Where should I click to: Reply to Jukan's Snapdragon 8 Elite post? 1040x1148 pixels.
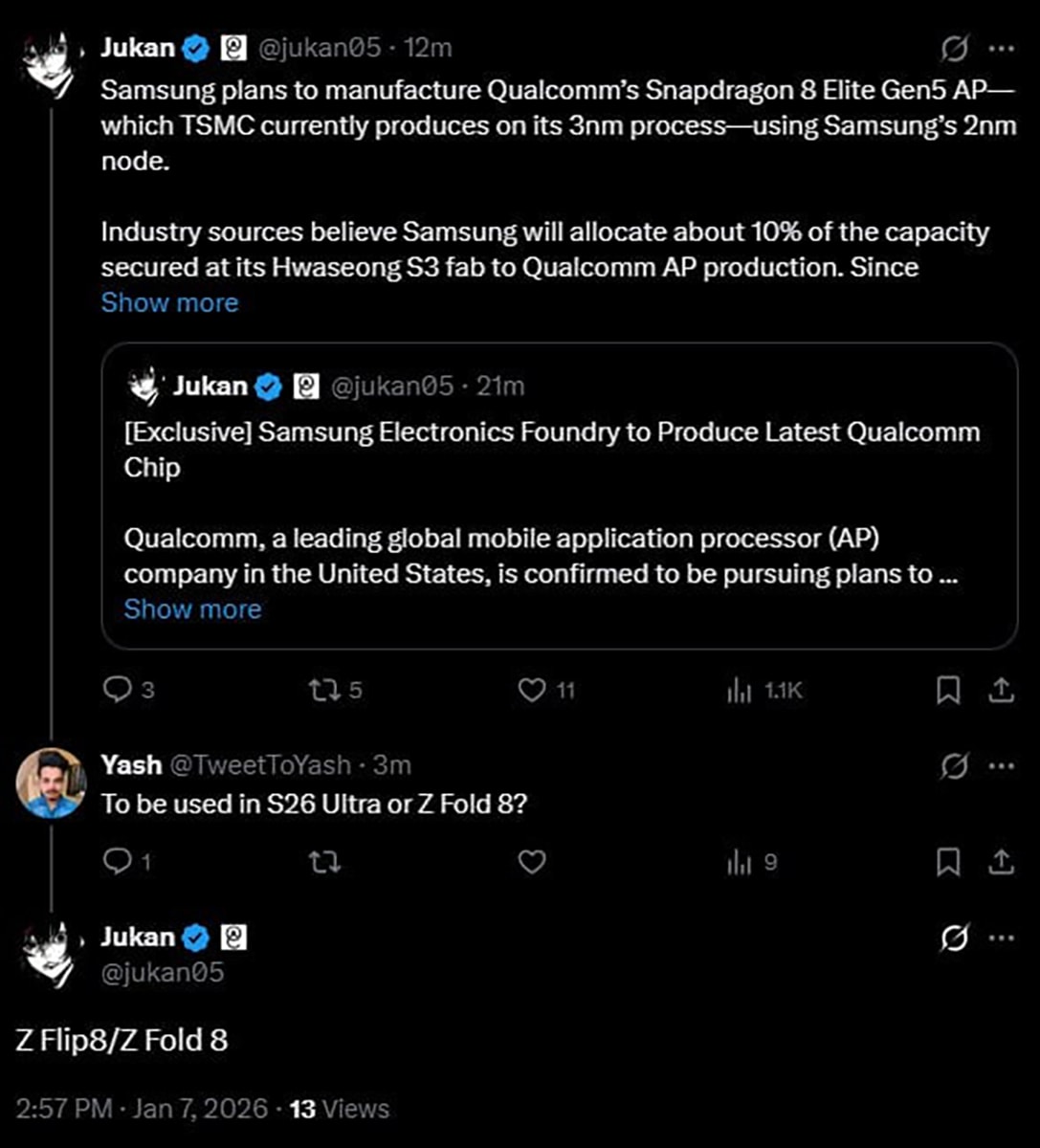(117, 690)
